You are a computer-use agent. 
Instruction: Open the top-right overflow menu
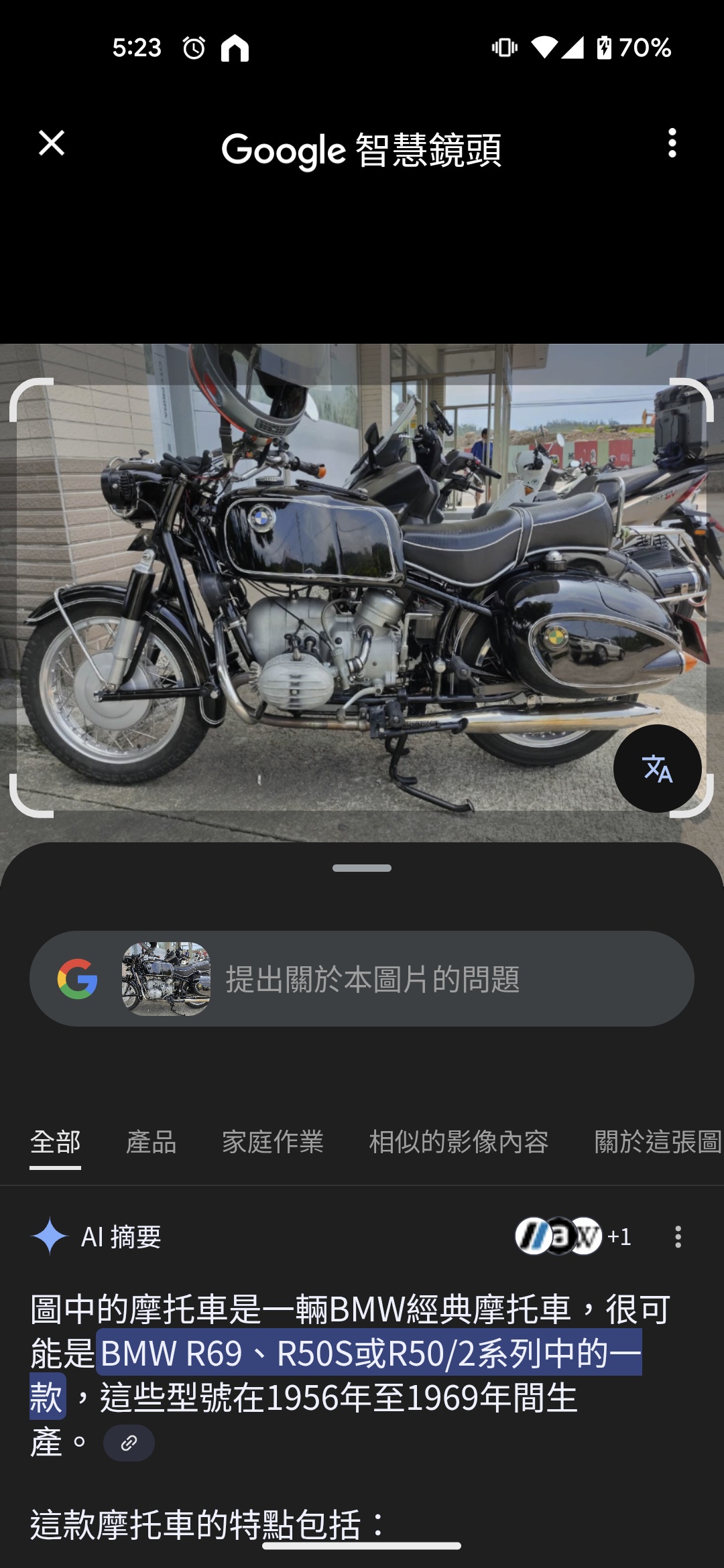pyautogui.click(x=672, y=143)
